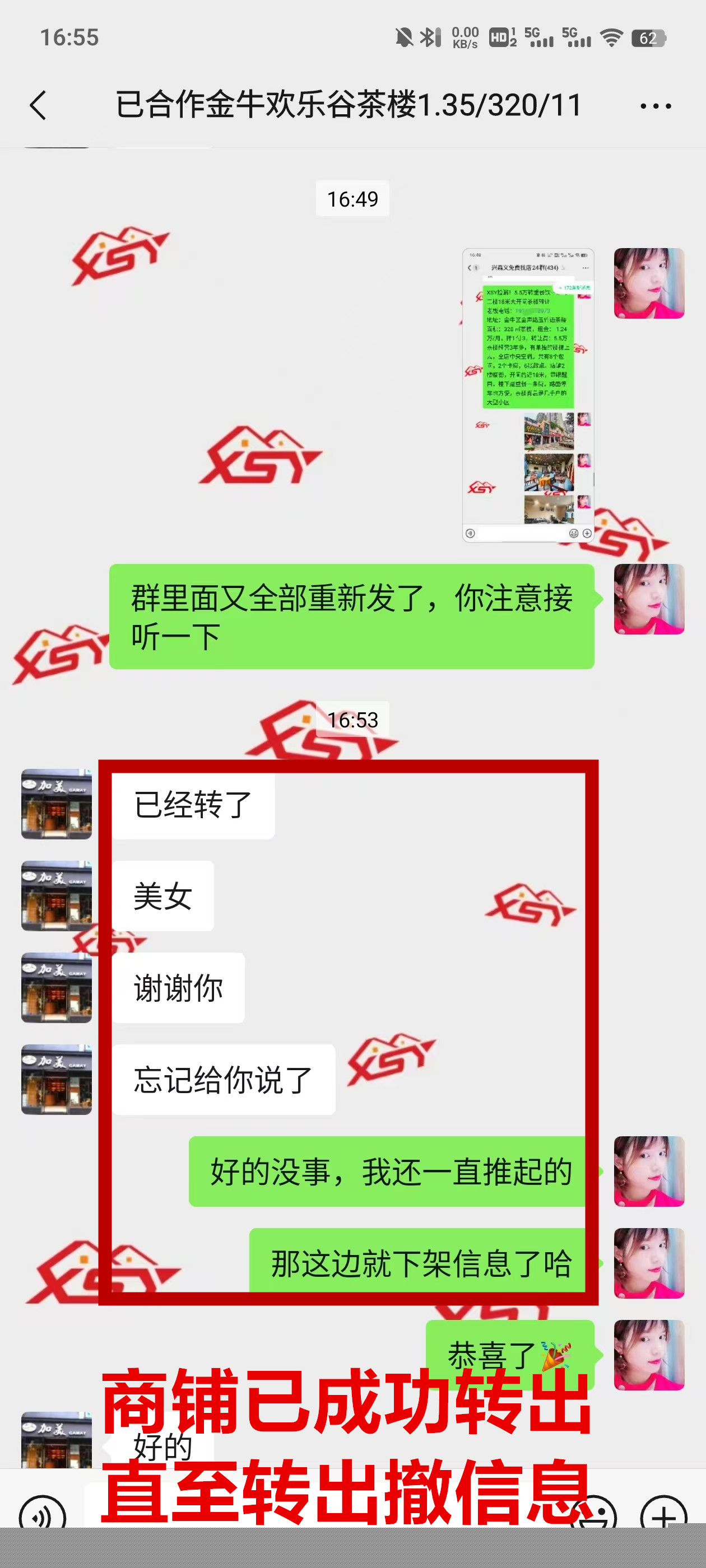Open the chat's three-dot menu
Screen dimensions: 706x1568
coord(656,106)
